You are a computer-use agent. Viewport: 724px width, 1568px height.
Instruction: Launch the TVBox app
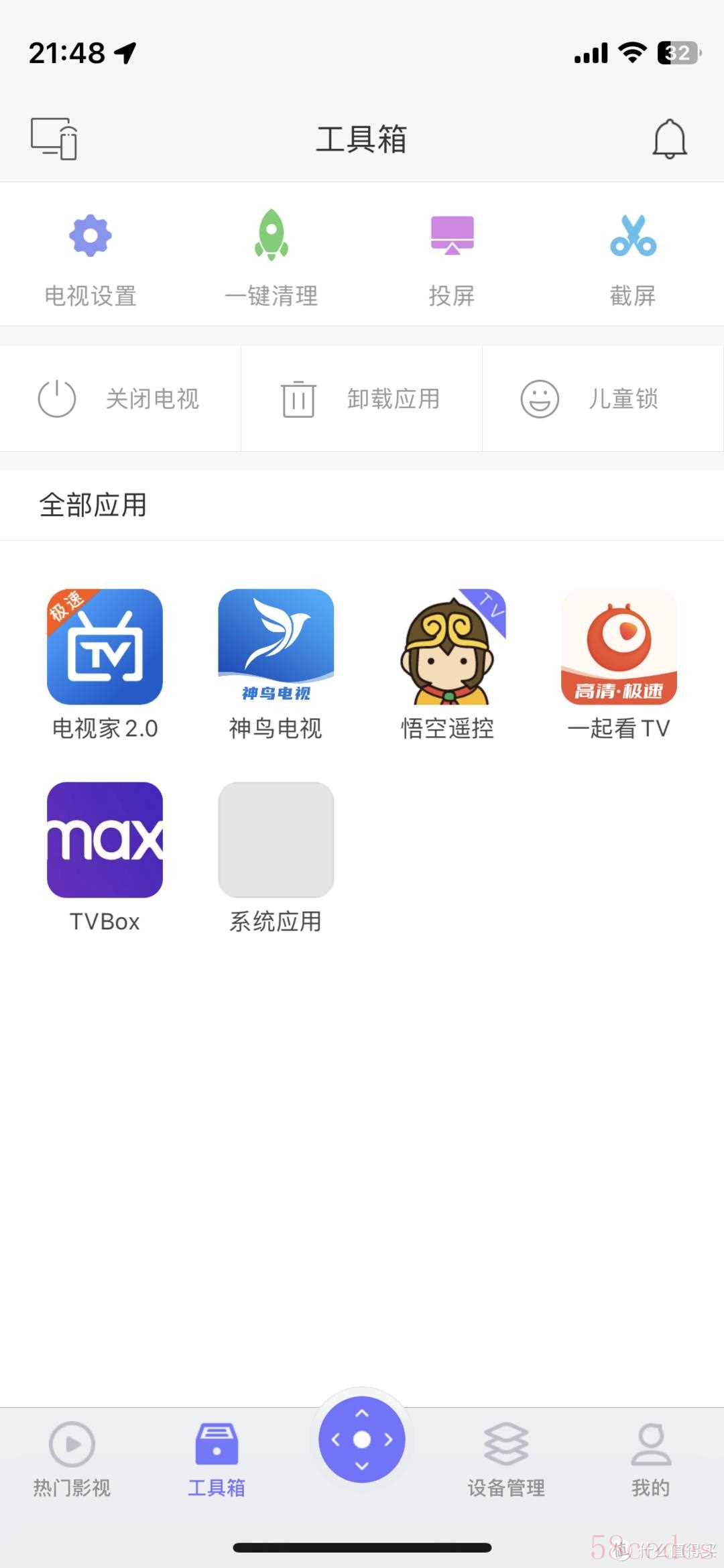tap(105, 840)
